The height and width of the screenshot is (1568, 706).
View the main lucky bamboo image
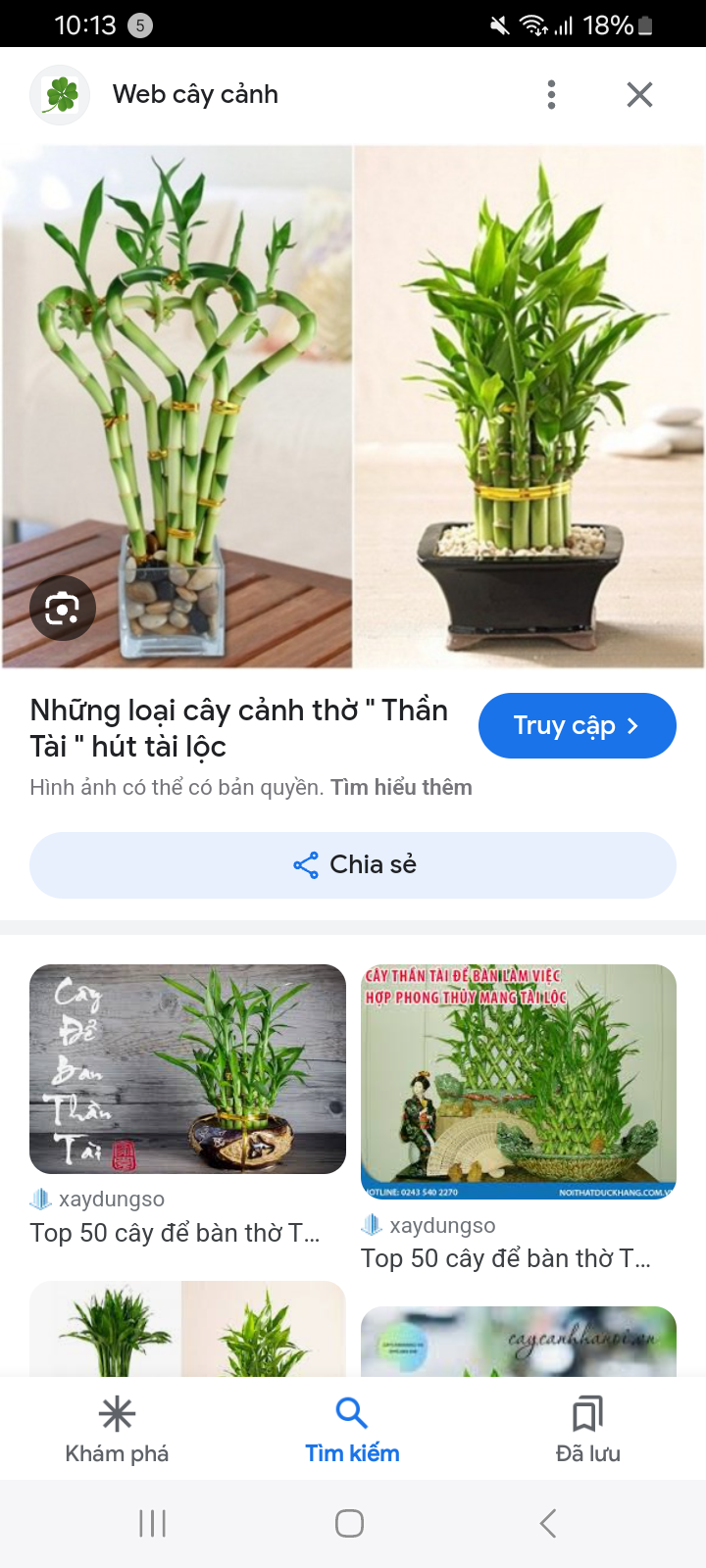[353, 407]
